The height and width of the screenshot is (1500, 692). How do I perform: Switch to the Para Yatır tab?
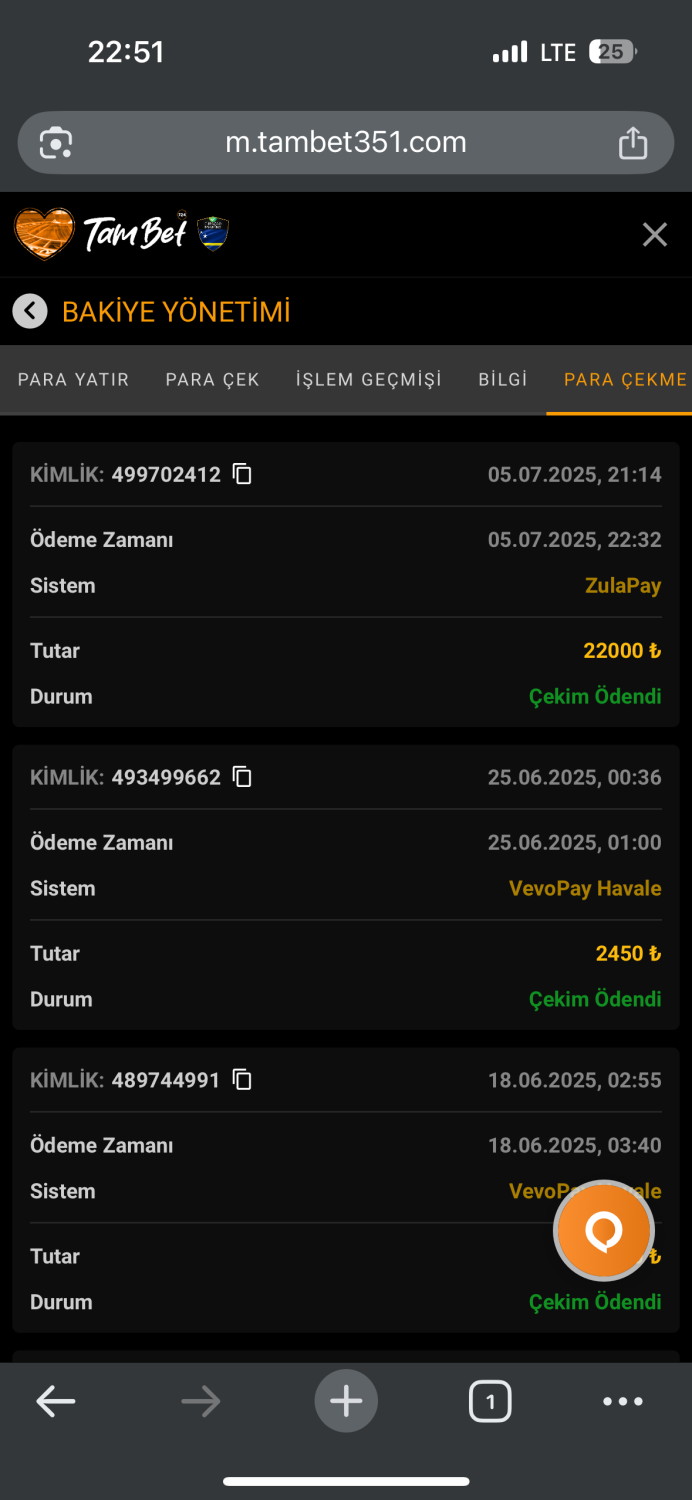point(73,380)
